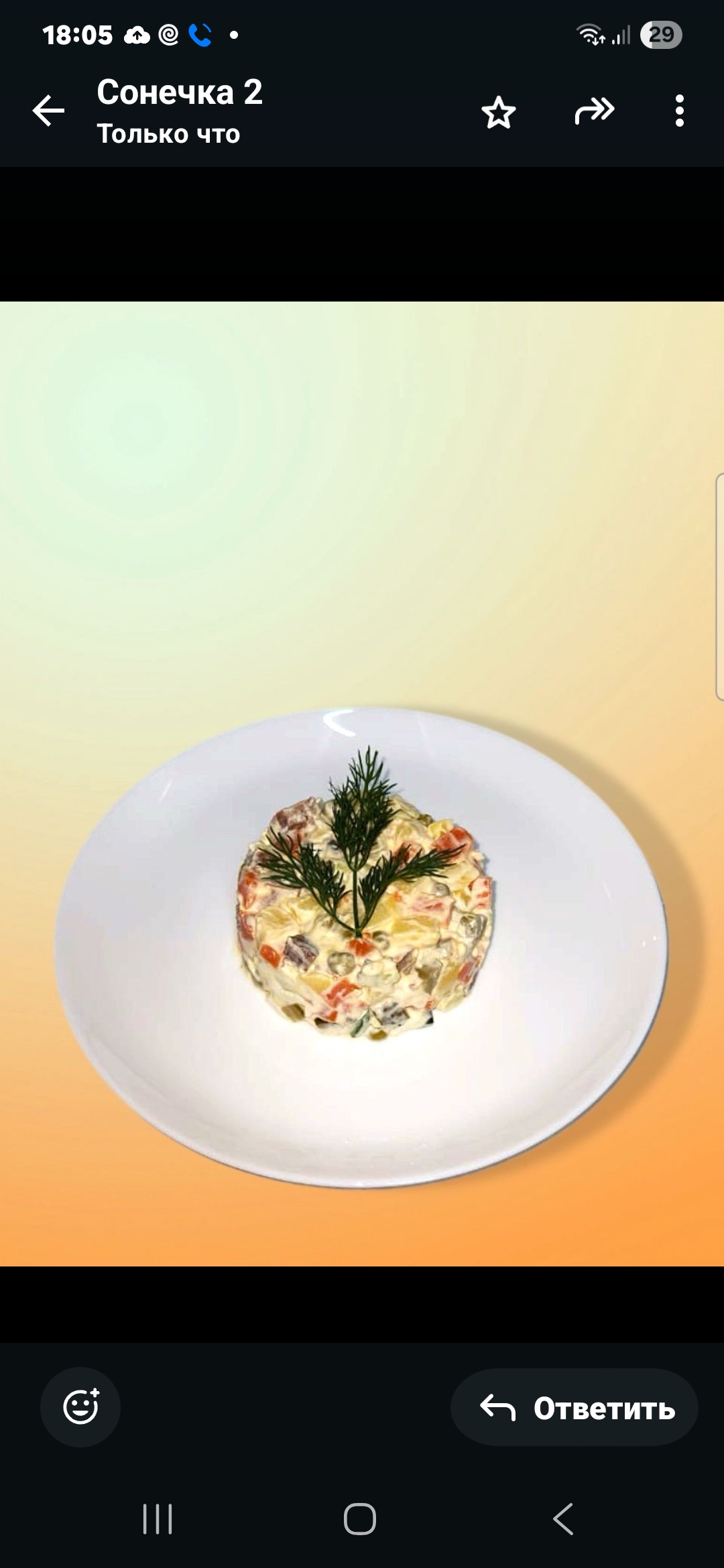This screenshot has height=1568, width=724.
Task: Add an emoji reaction to the photo
Action: click(80, 1407)
